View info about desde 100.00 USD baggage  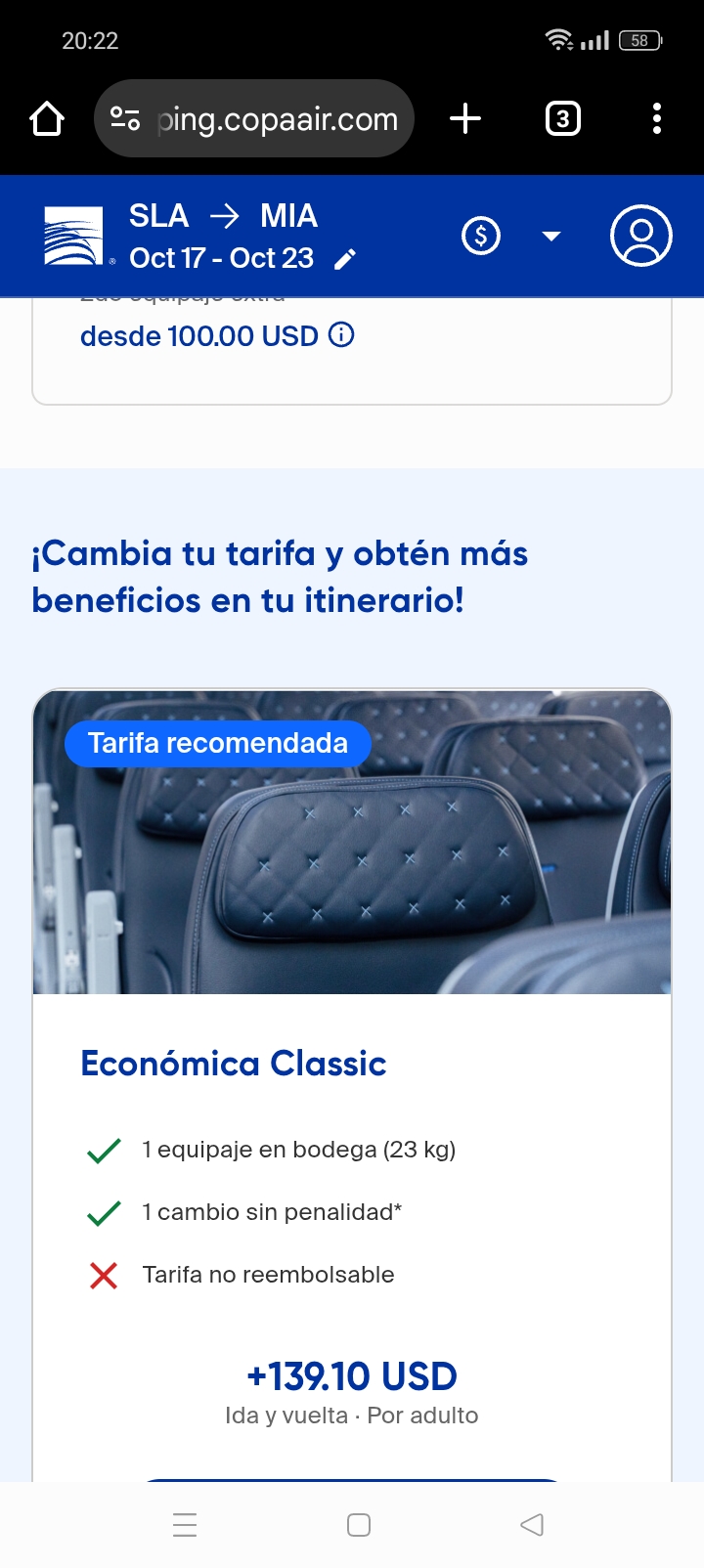[341, 335]
